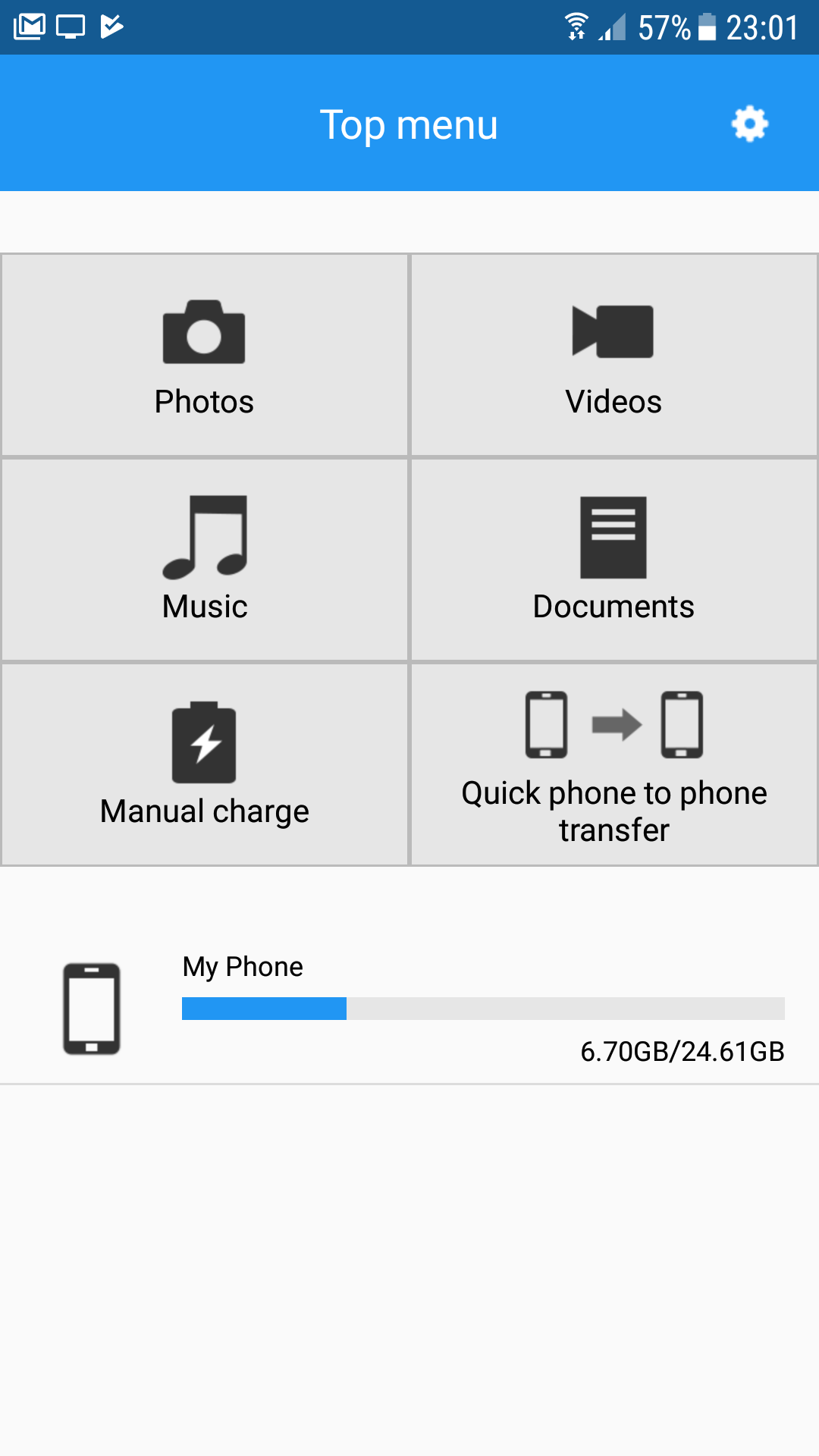Start Quick phone to phone transfer
Screen dimensions: 819x1456
click(614, 764)
